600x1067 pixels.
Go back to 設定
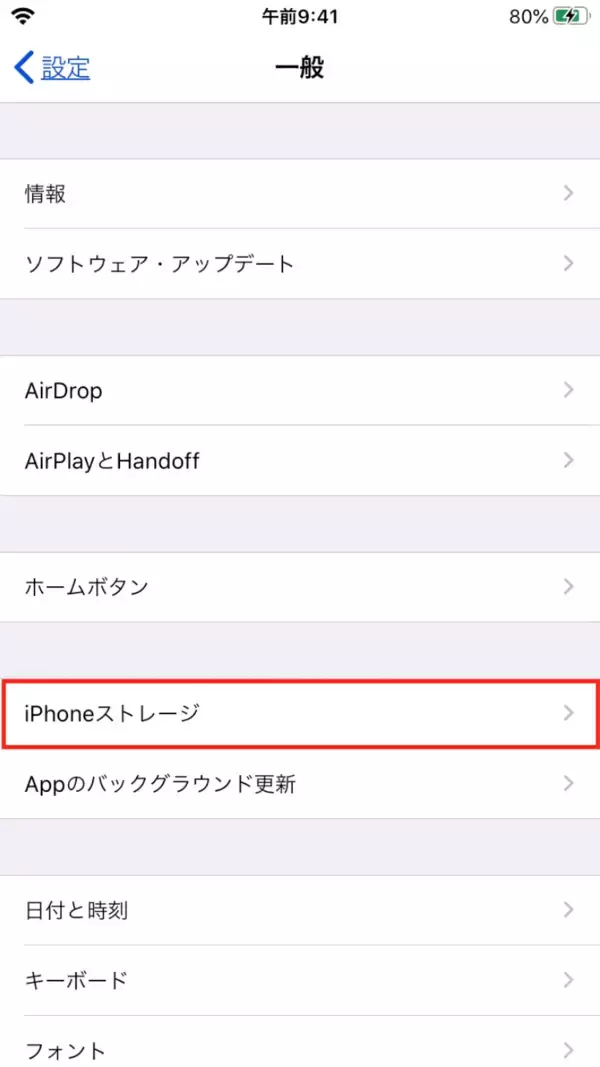53,68
